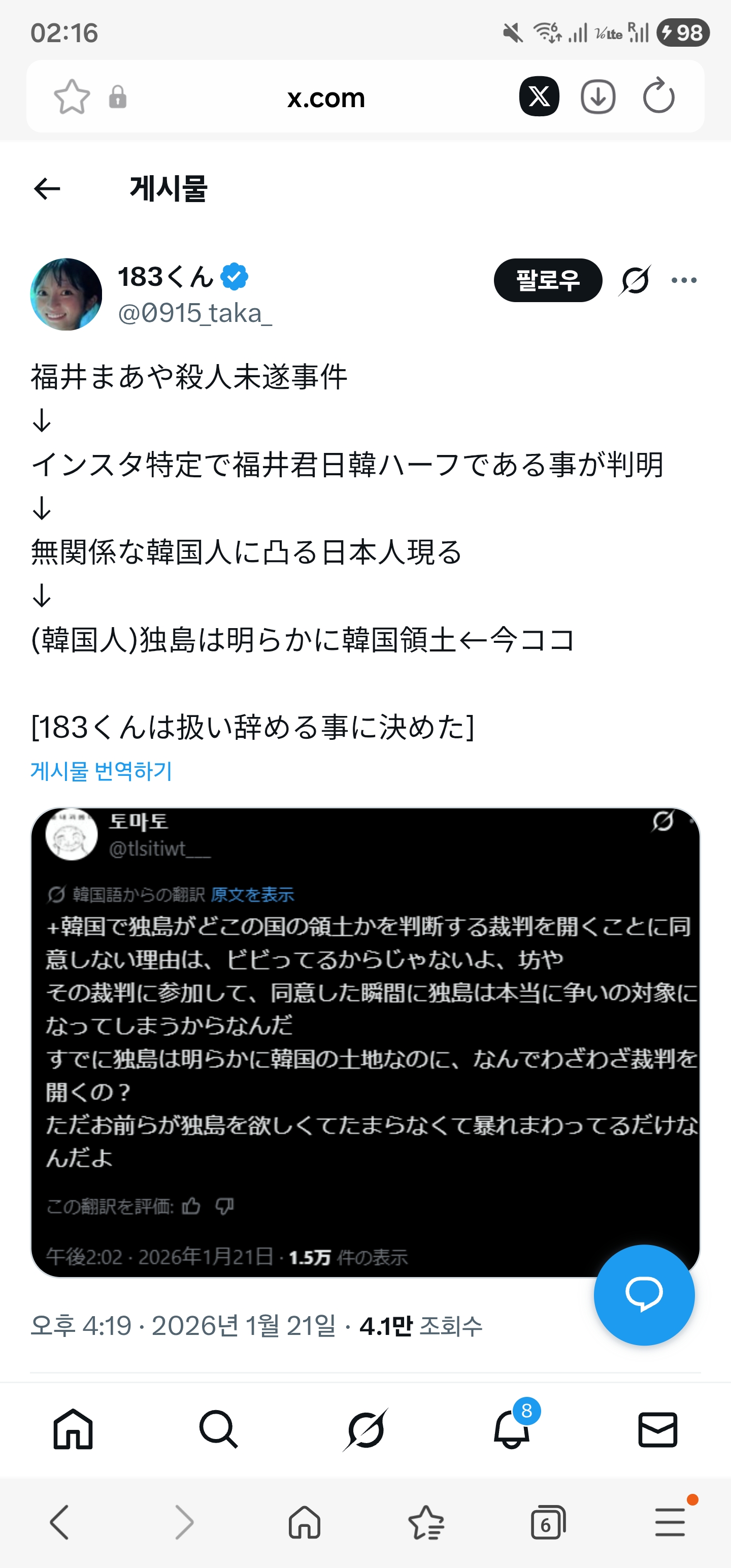Go to the X home tab

click(x=73, y=1428)
